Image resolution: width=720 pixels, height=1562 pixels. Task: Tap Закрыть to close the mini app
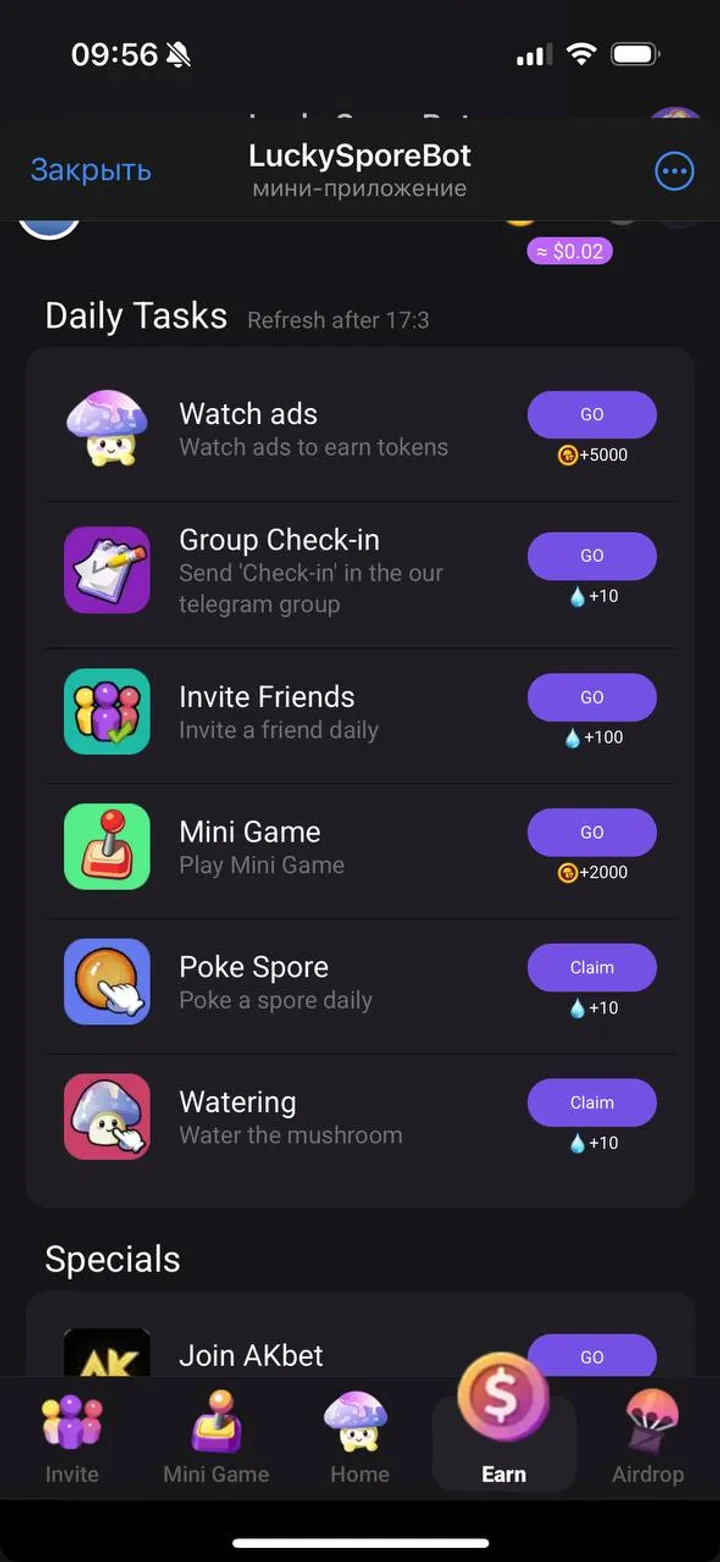(x=91, y=170)
